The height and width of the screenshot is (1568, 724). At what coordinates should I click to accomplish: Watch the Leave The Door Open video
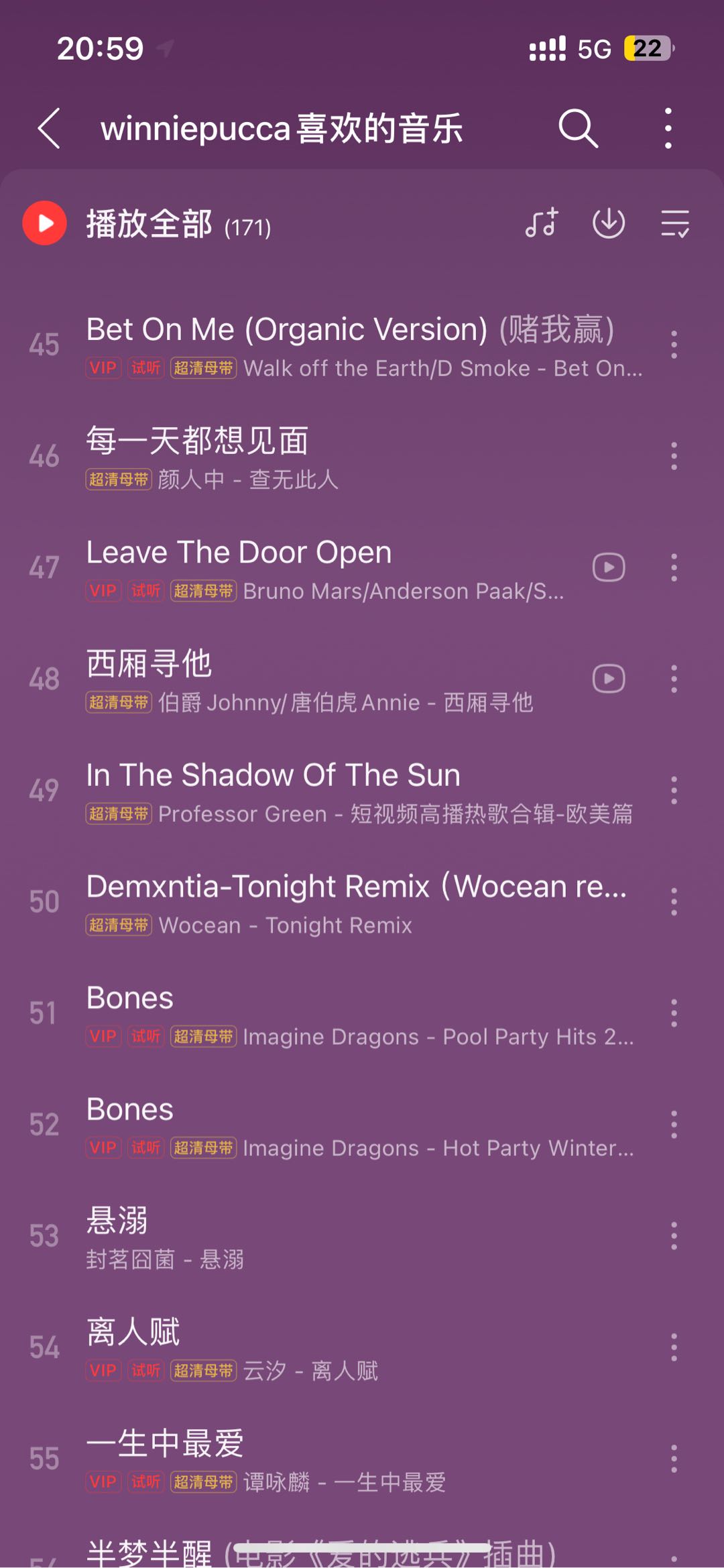[609, 567]
